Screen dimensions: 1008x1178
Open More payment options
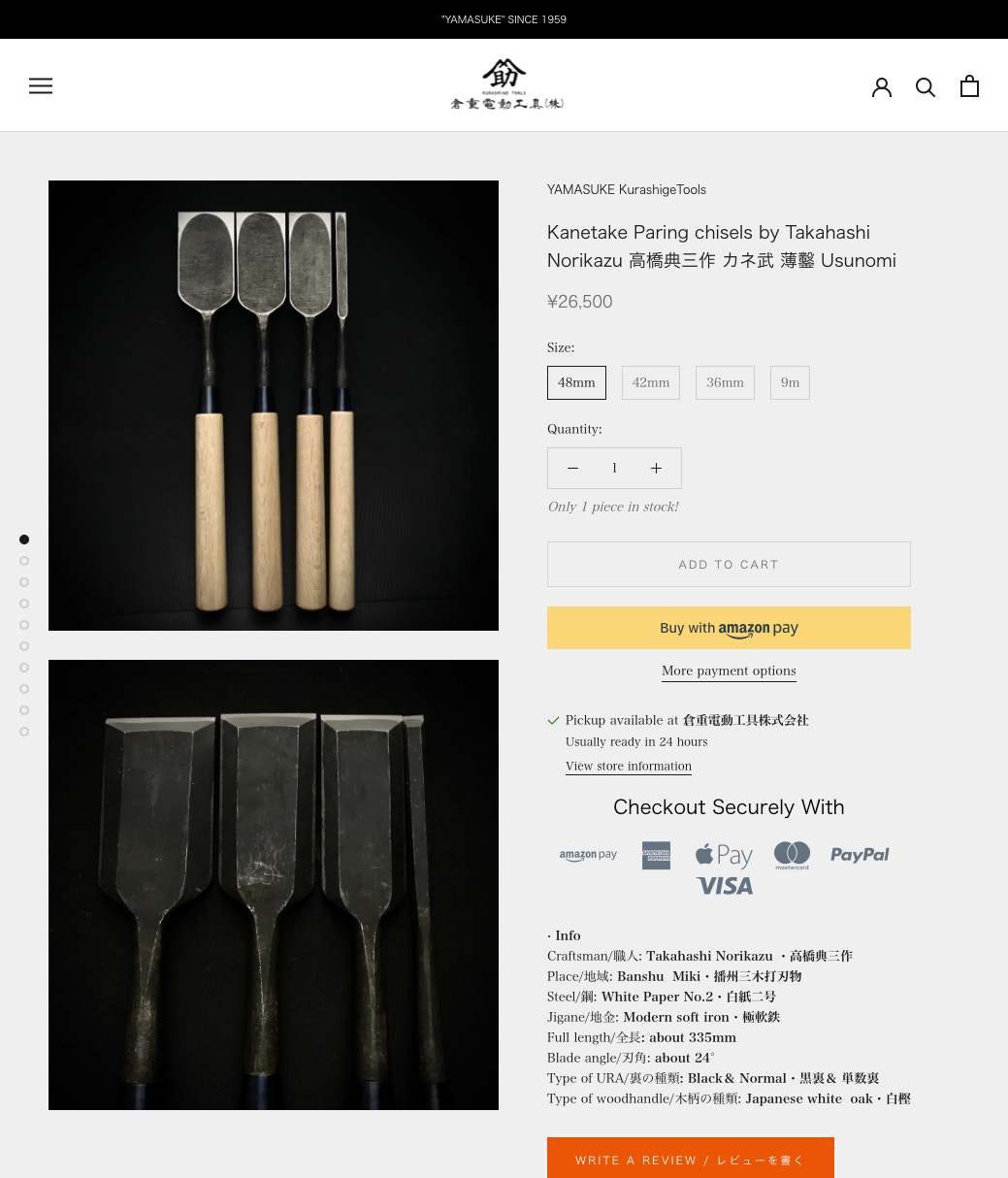click(x=729, y=671)
